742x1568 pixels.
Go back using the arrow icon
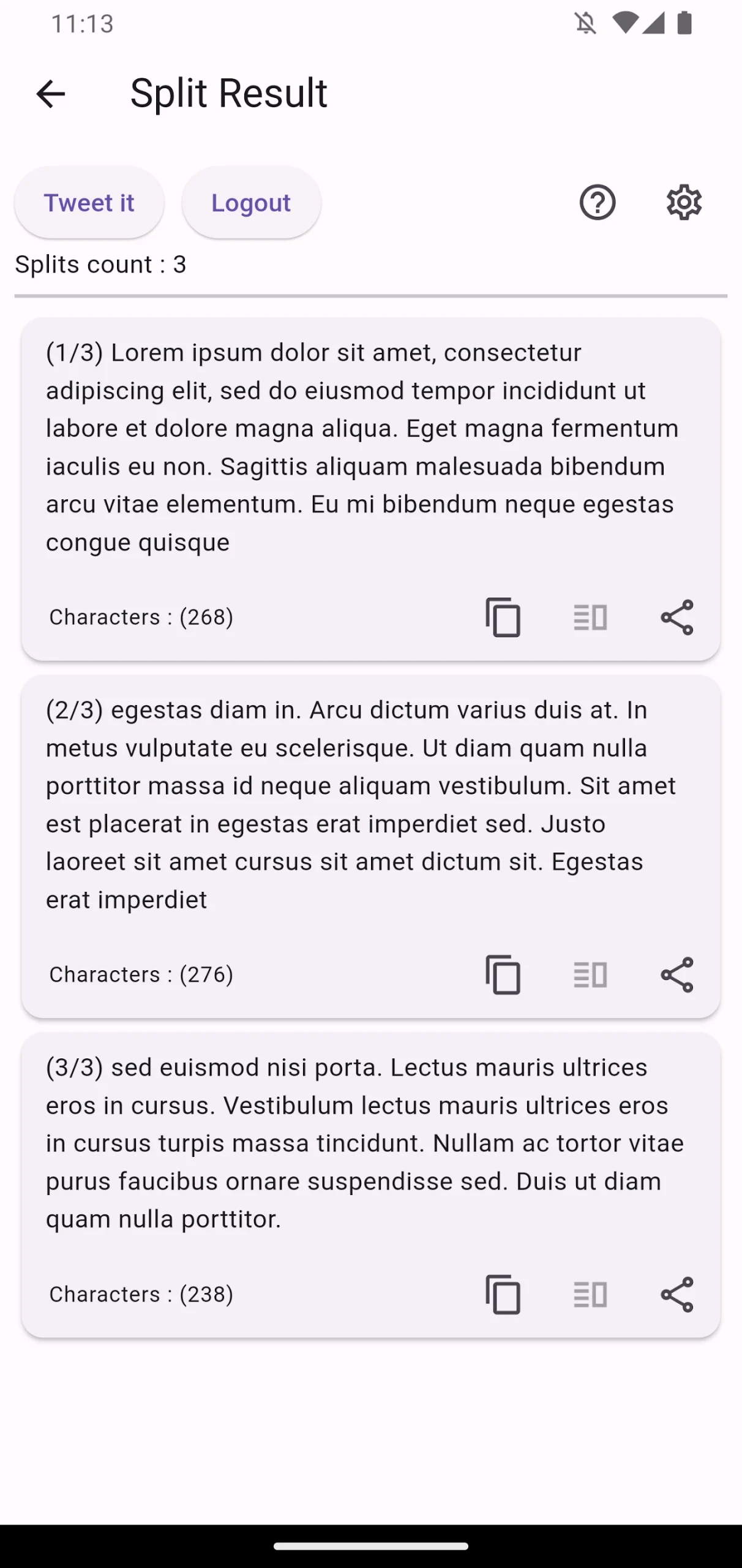coord(51,94)
